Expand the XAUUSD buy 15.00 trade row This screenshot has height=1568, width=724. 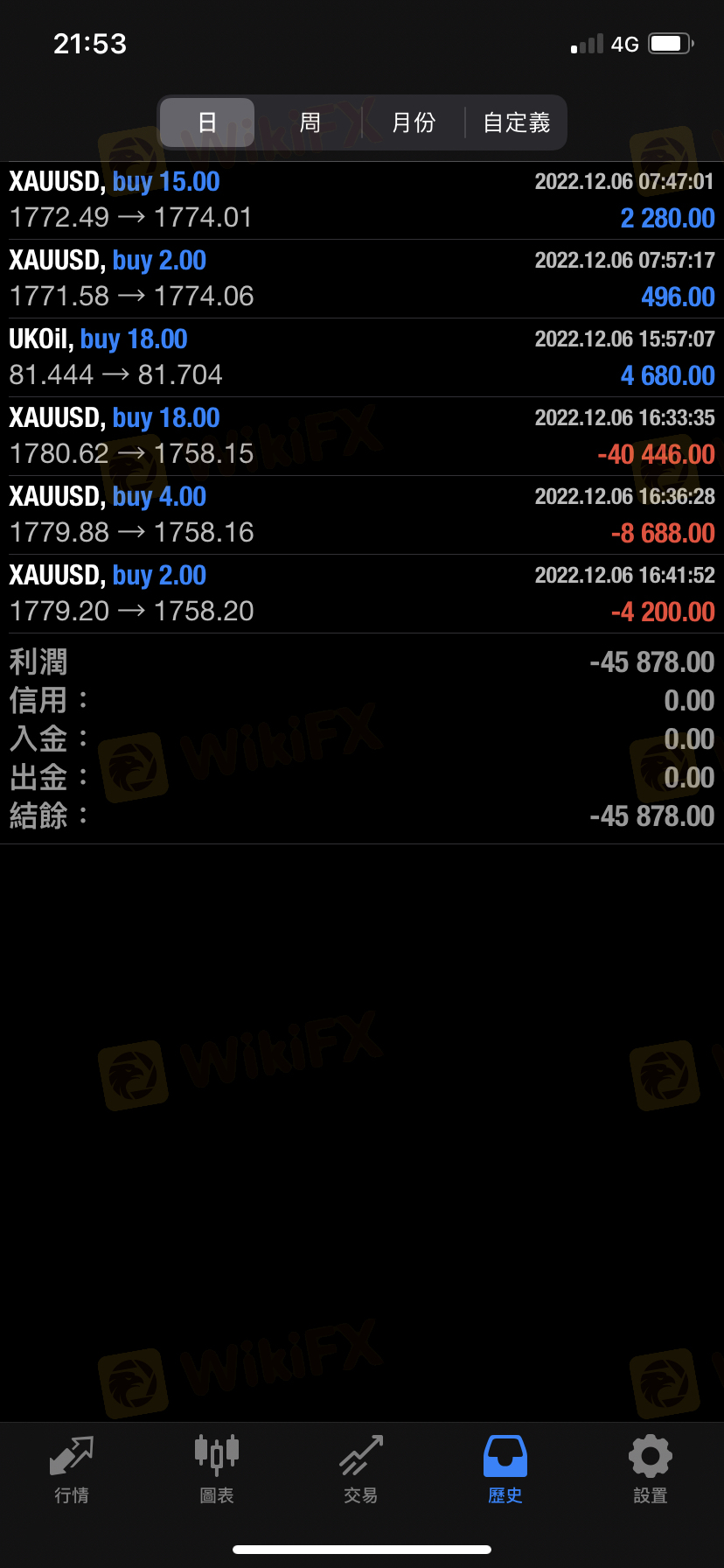pos(362,200)
